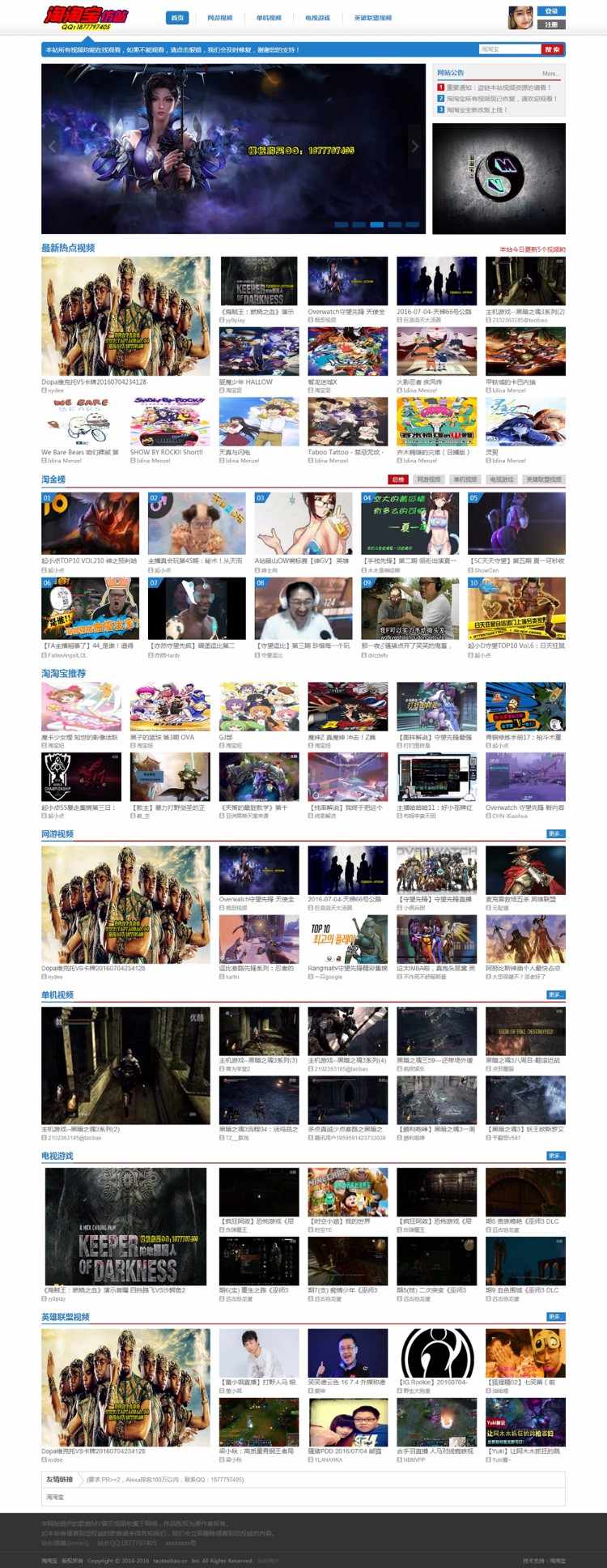Open the 火影忍者 疾风传 video
This screenshot has width=607, height=1568.
click(436, 353)
